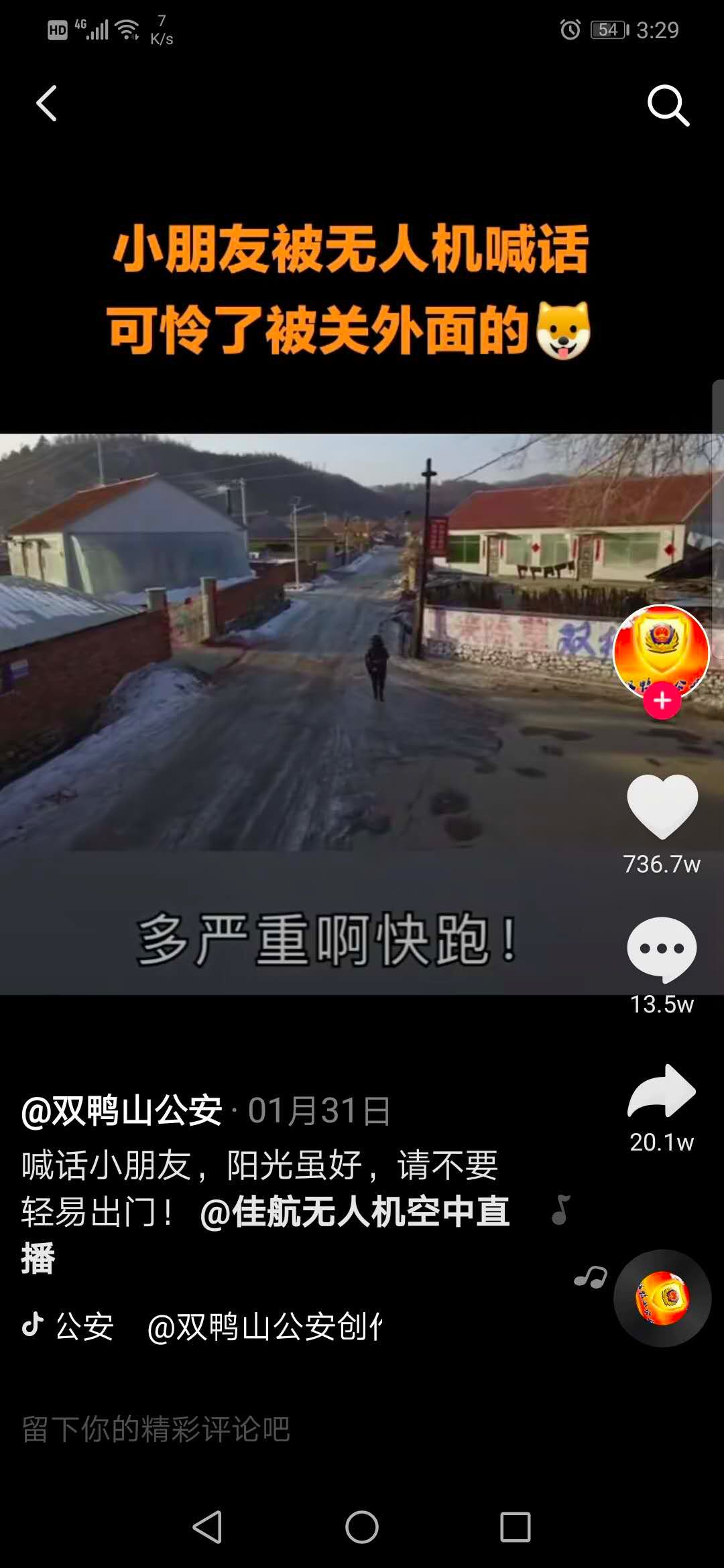Open the @双鸭山公安 username link

point(122,1110)
